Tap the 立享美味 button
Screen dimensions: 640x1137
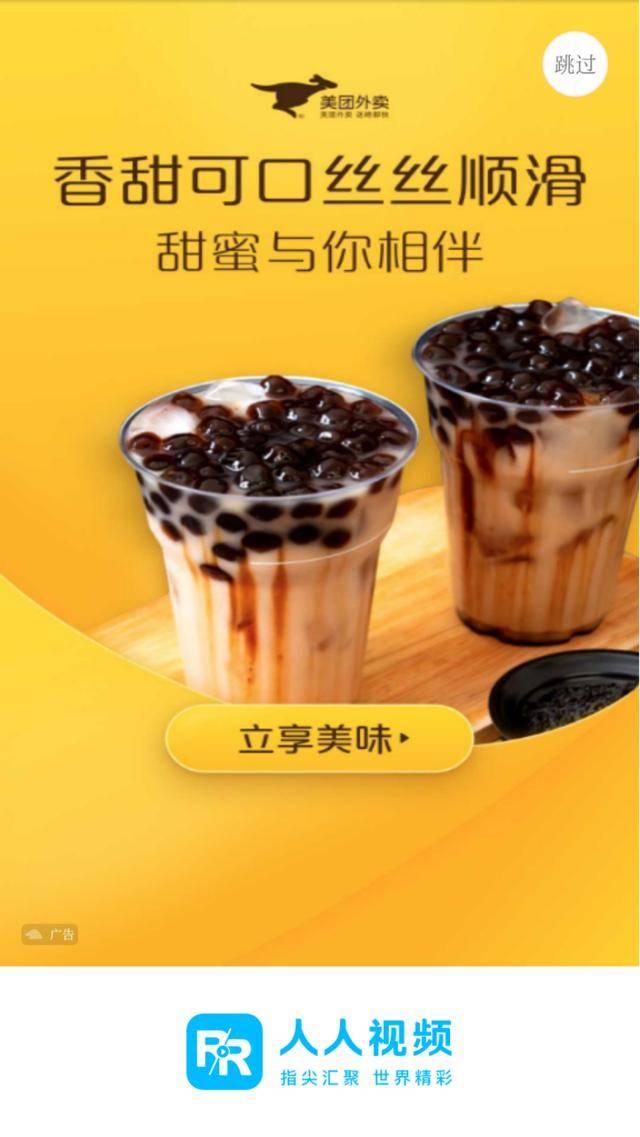click(x=319, y=739)
